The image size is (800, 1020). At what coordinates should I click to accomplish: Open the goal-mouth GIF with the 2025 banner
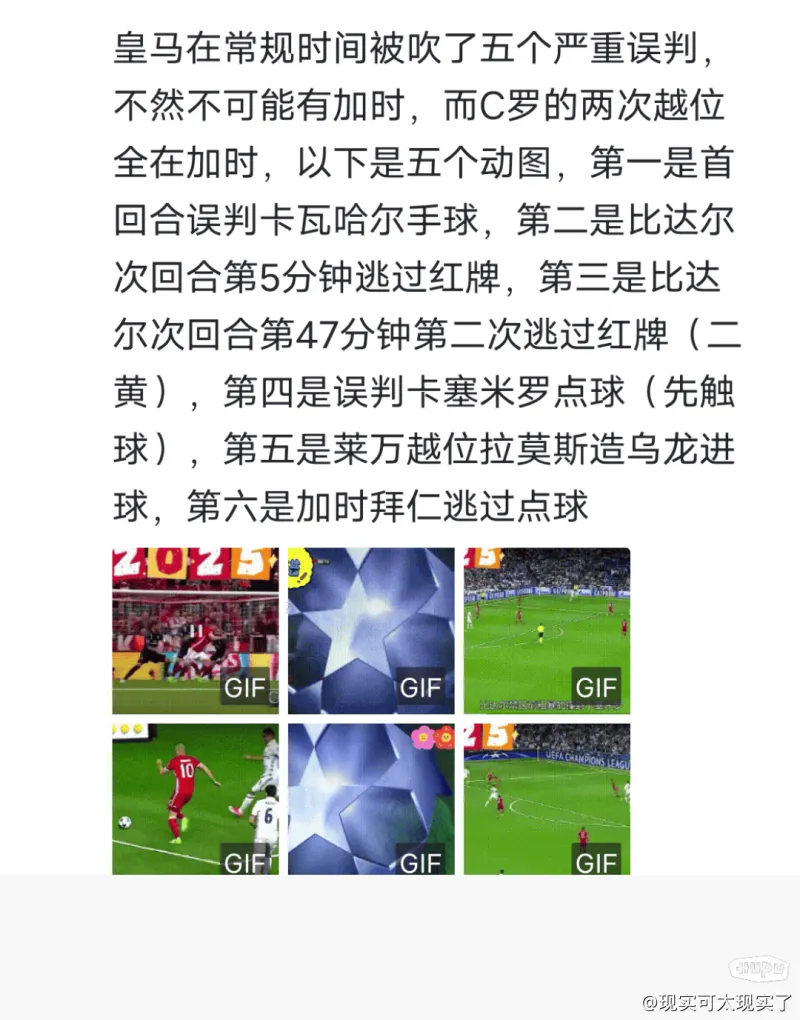point(195,630)
